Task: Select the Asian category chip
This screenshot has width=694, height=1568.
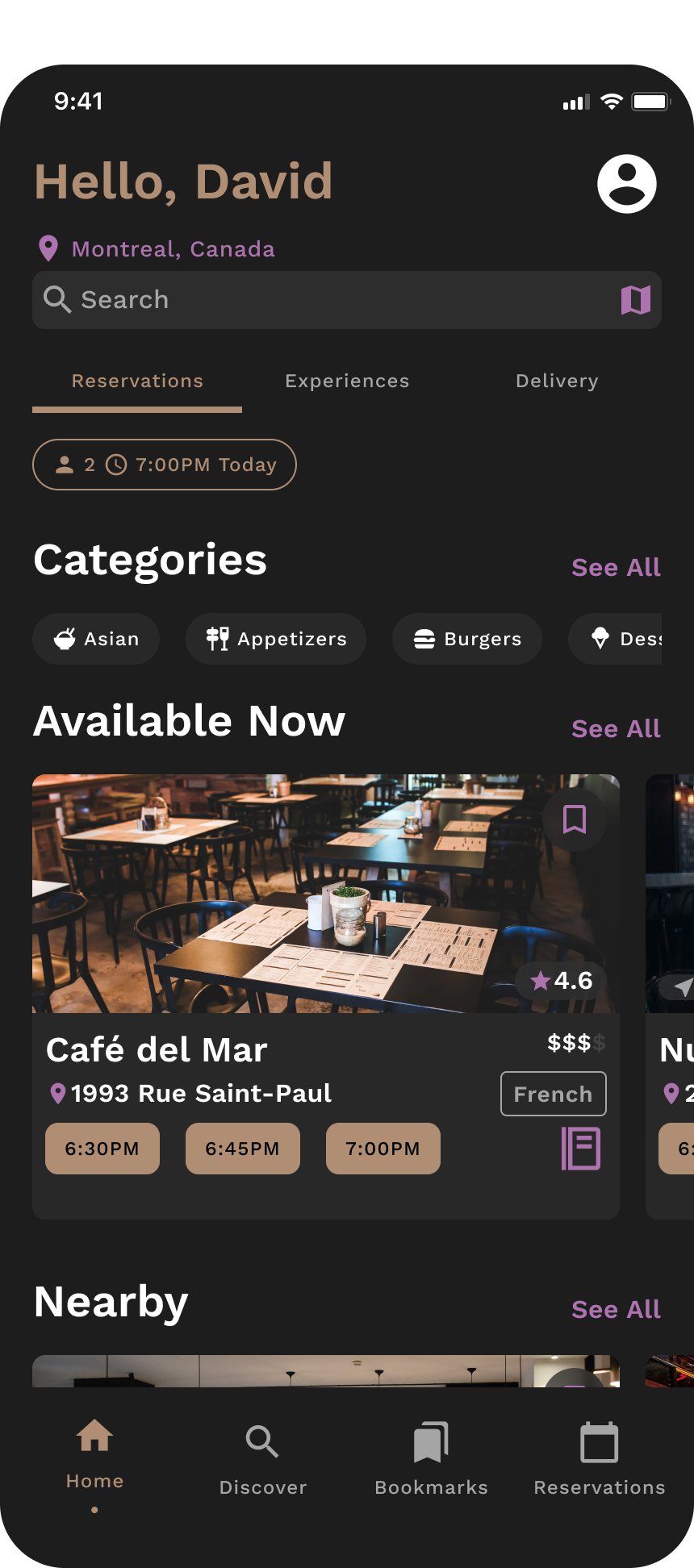Action: tap(96, 639)
